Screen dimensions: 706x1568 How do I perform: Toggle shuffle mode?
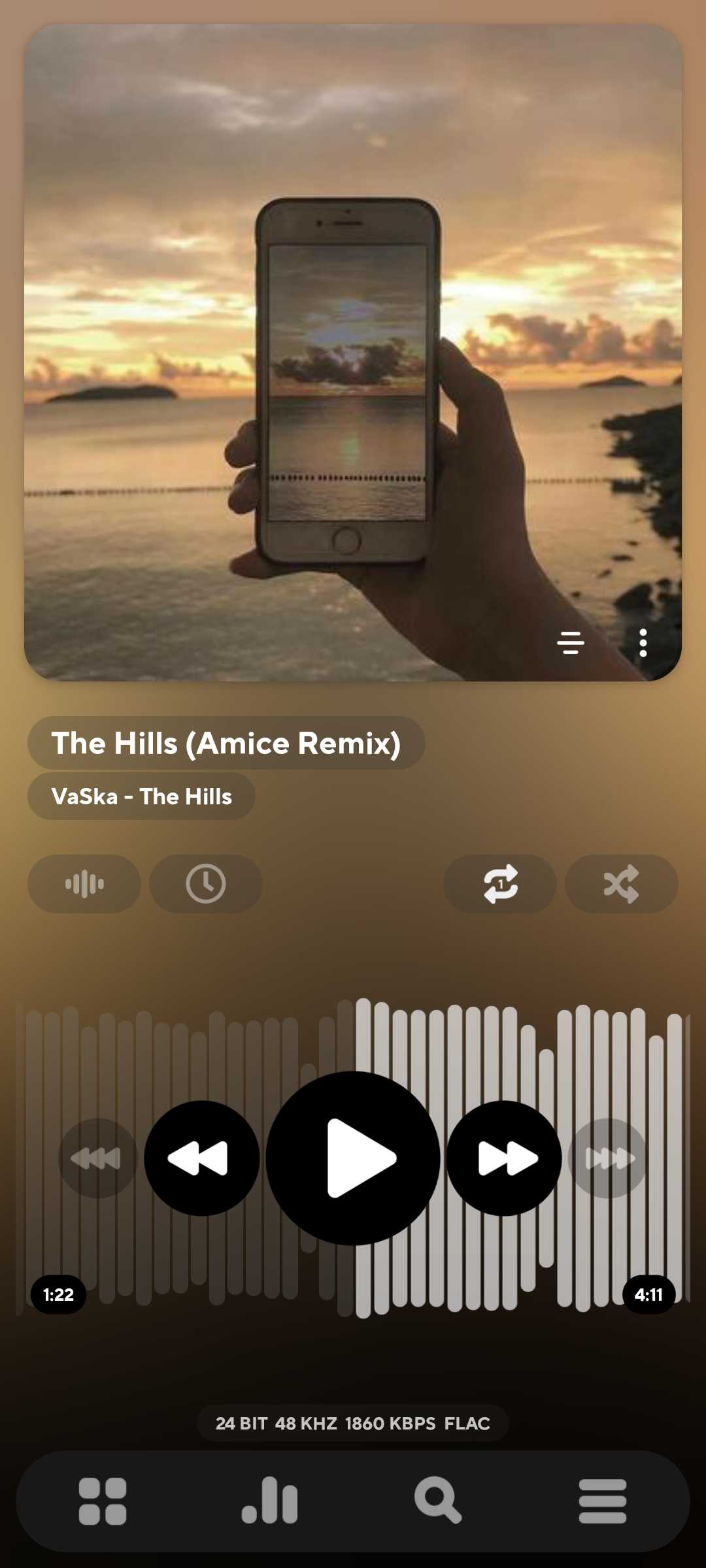pos(621,884)
